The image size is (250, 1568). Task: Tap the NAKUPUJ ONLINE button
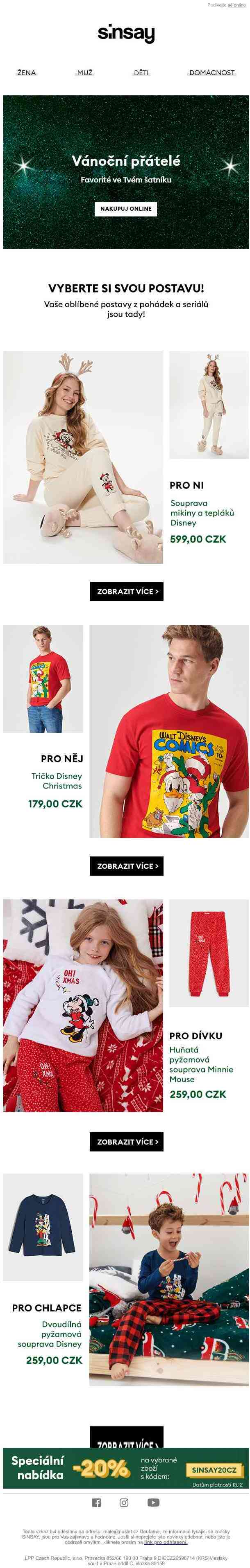point(125,209)
